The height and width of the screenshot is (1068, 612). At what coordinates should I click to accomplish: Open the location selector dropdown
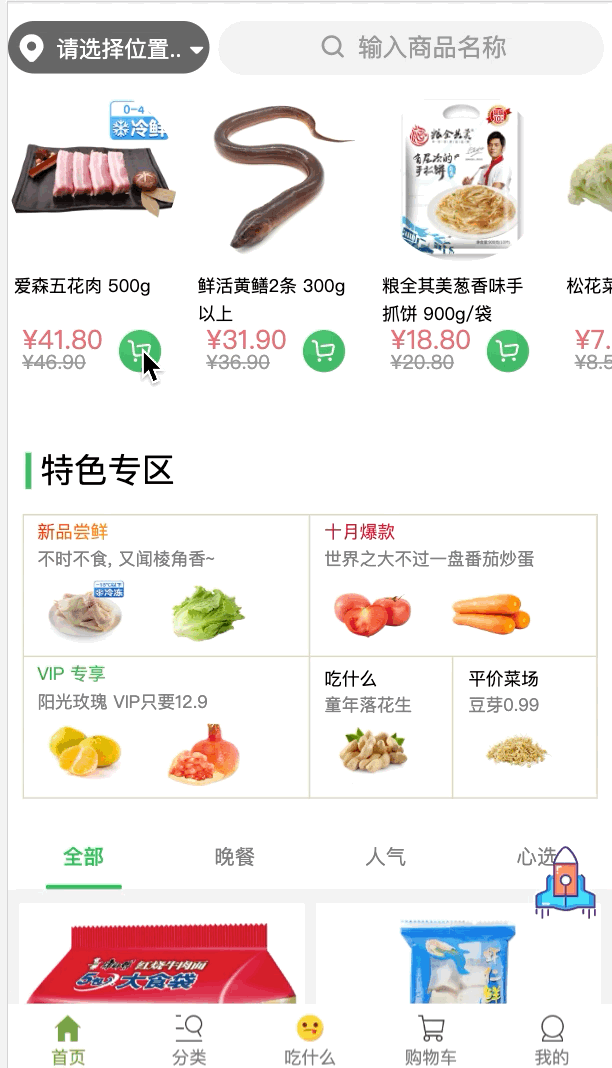(x=108, y=48)
